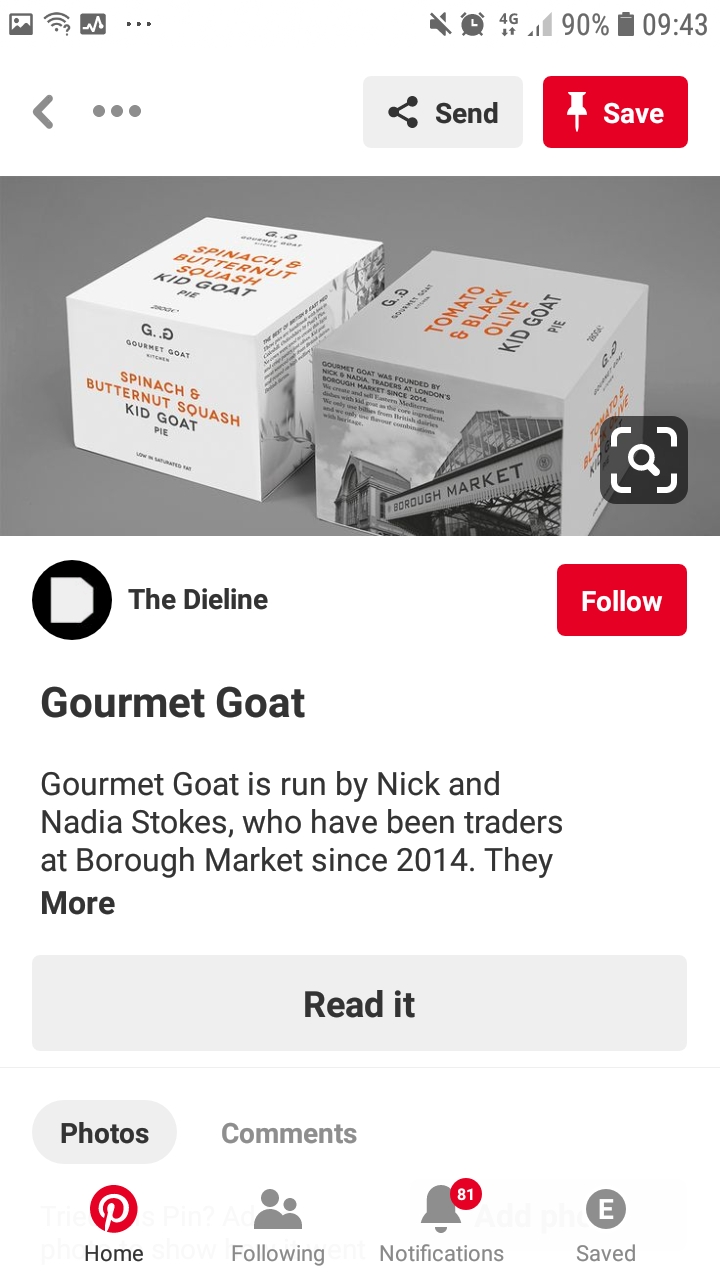Select the Photos tab

coord(104,1133)
